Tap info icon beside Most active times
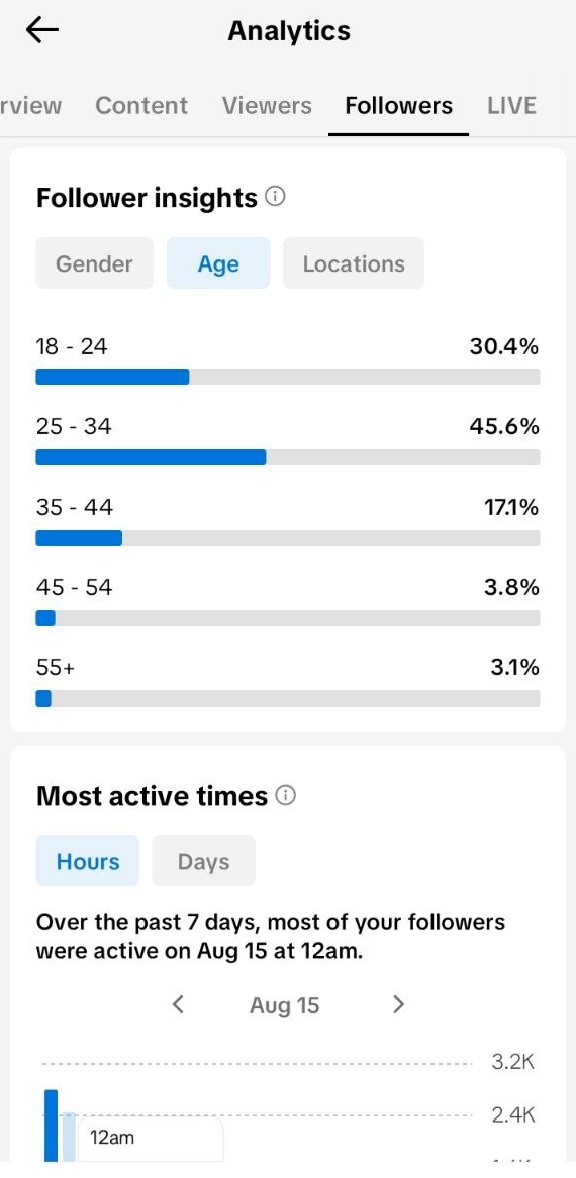 tap(285, 796)
